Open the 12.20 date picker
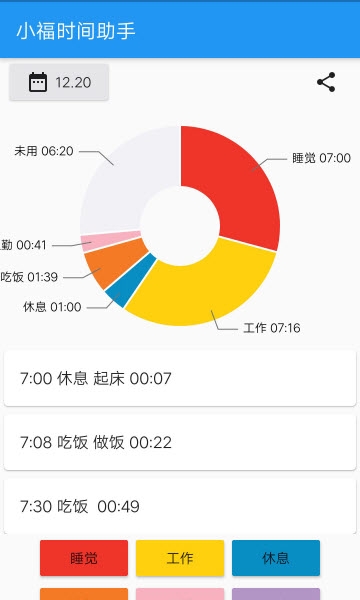Viewport: 360px width, 600px height. 59,82
